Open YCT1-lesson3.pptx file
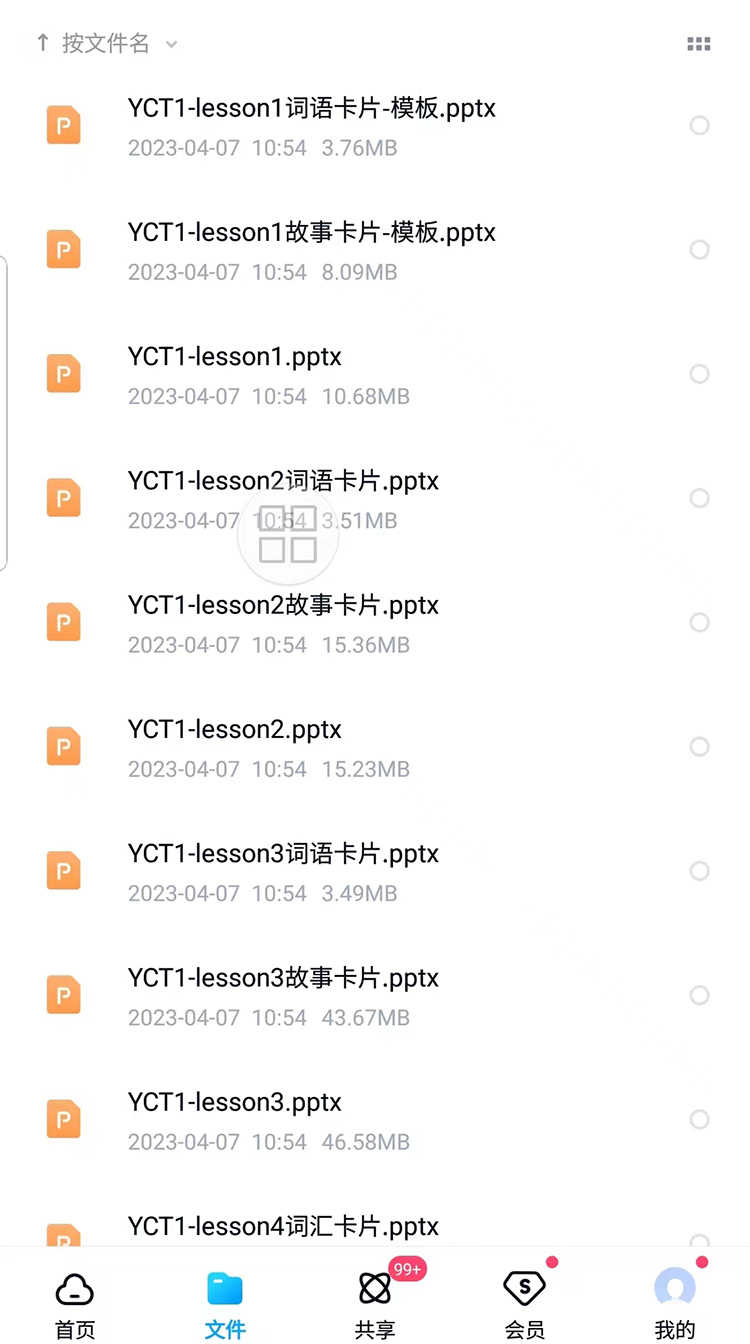The width and height of the screenshot is (750, 1344). coord(375,1119)
